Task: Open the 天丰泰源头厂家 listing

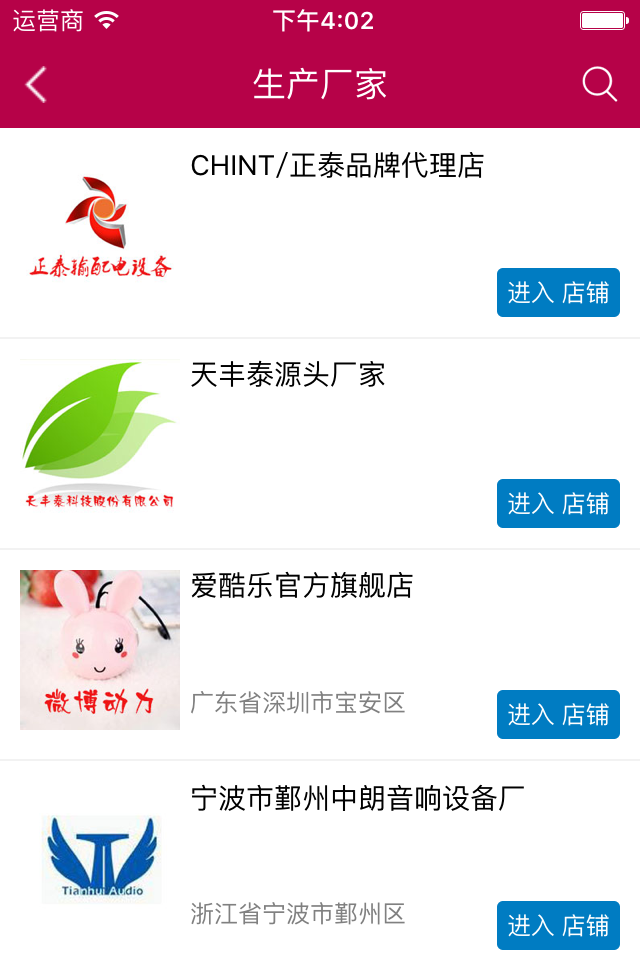Action: click(288, 376)
